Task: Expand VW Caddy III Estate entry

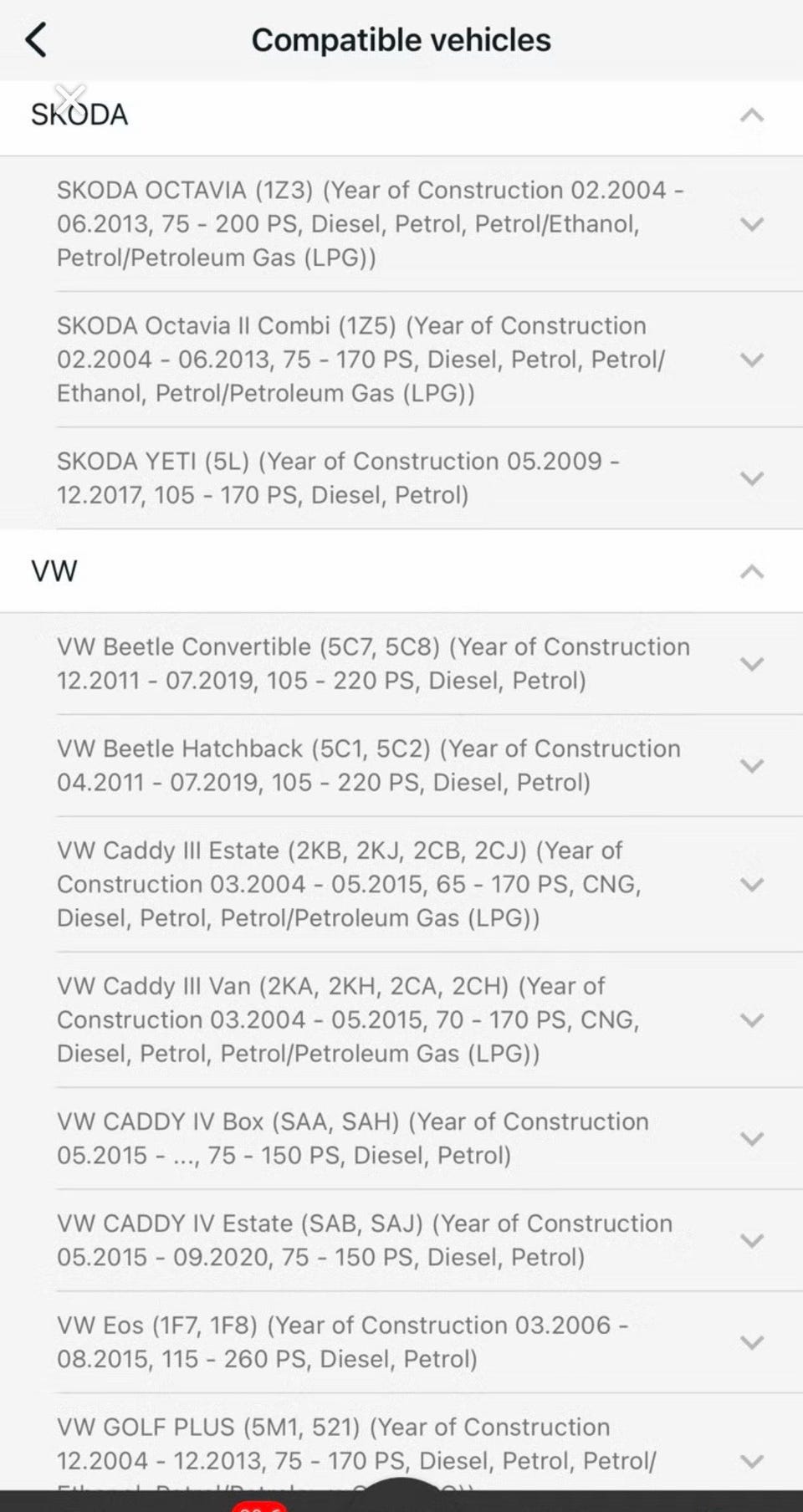Action: coord(752,885)
